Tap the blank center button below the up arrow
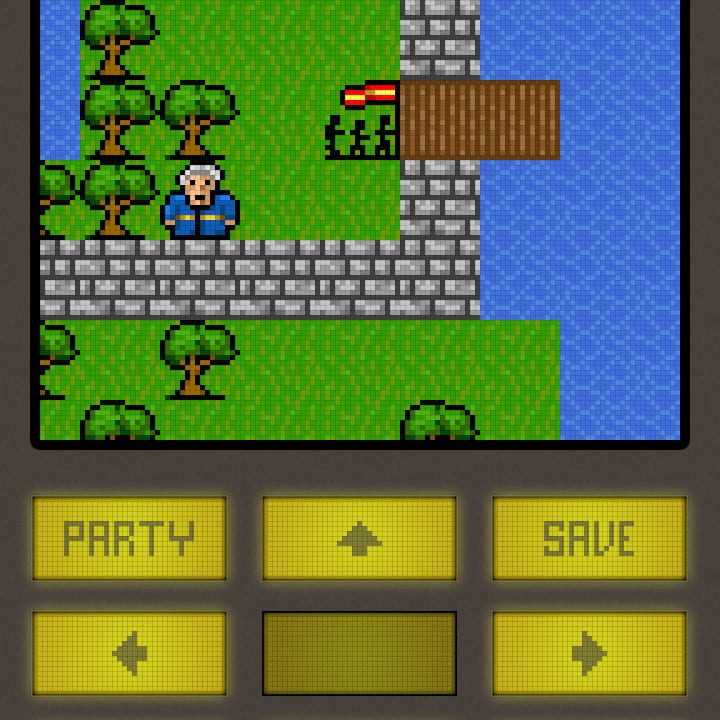This screenshot has height=720, width=720. pos(359,654)
